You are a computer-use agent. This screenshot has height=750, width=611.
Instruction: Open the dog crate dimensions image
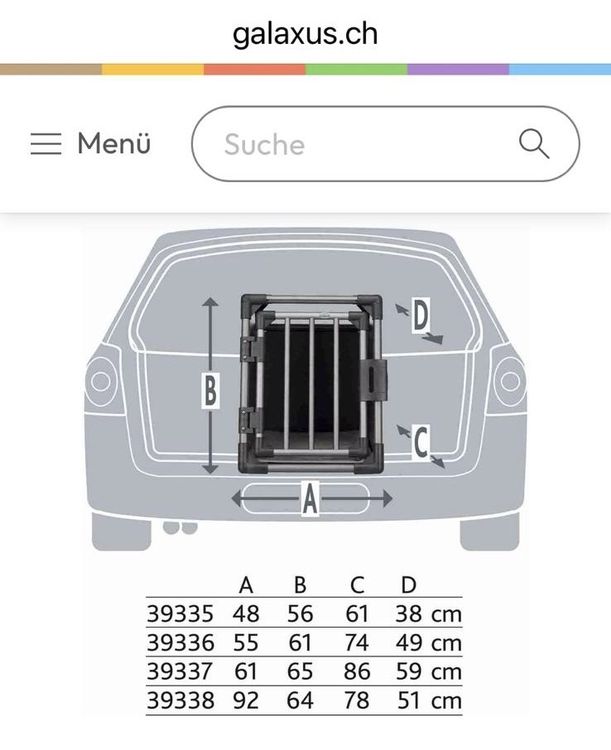tap(305, 473)
